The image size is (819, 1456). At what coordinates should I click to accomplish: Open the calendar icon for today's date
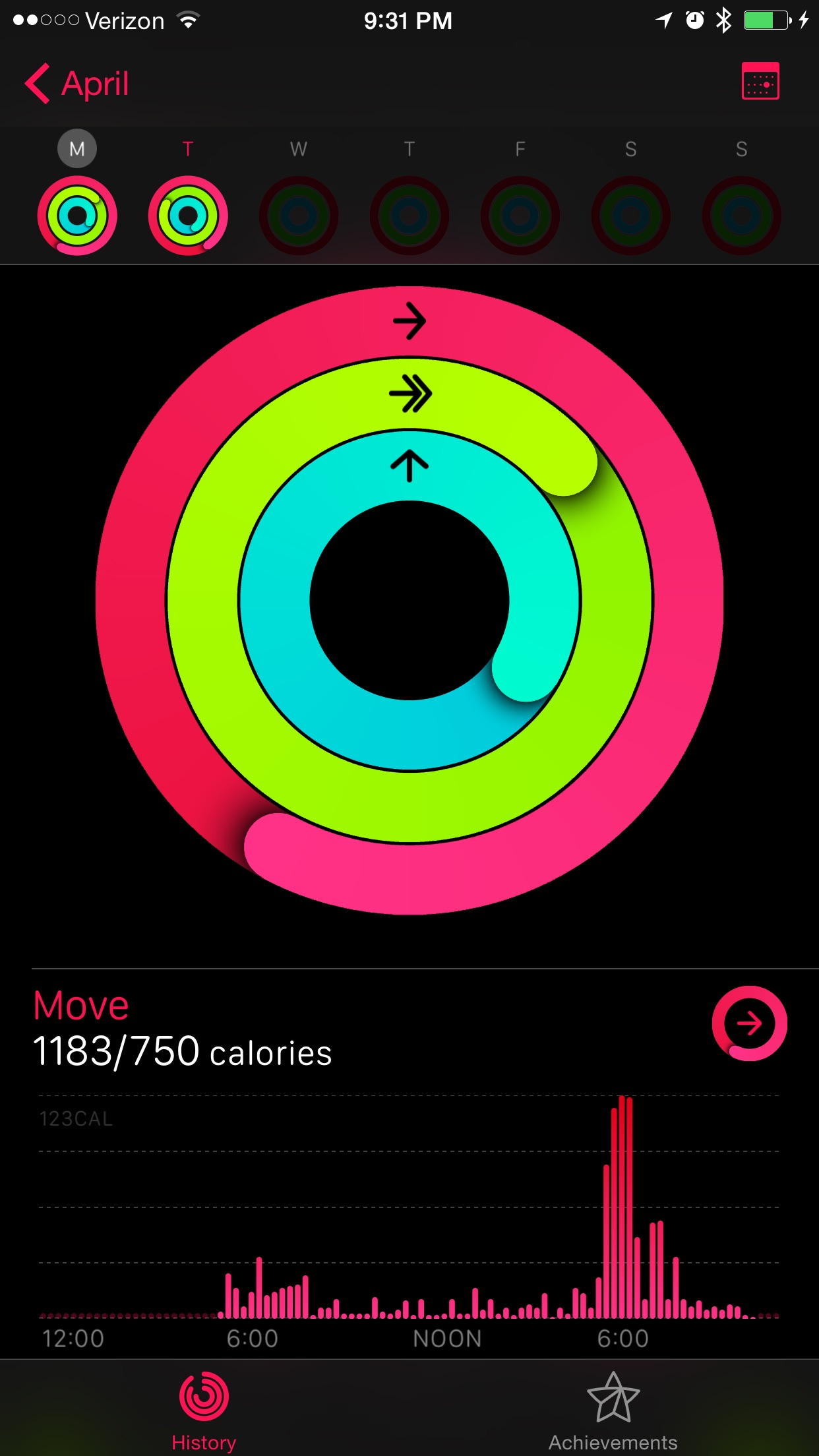point(760,82)
